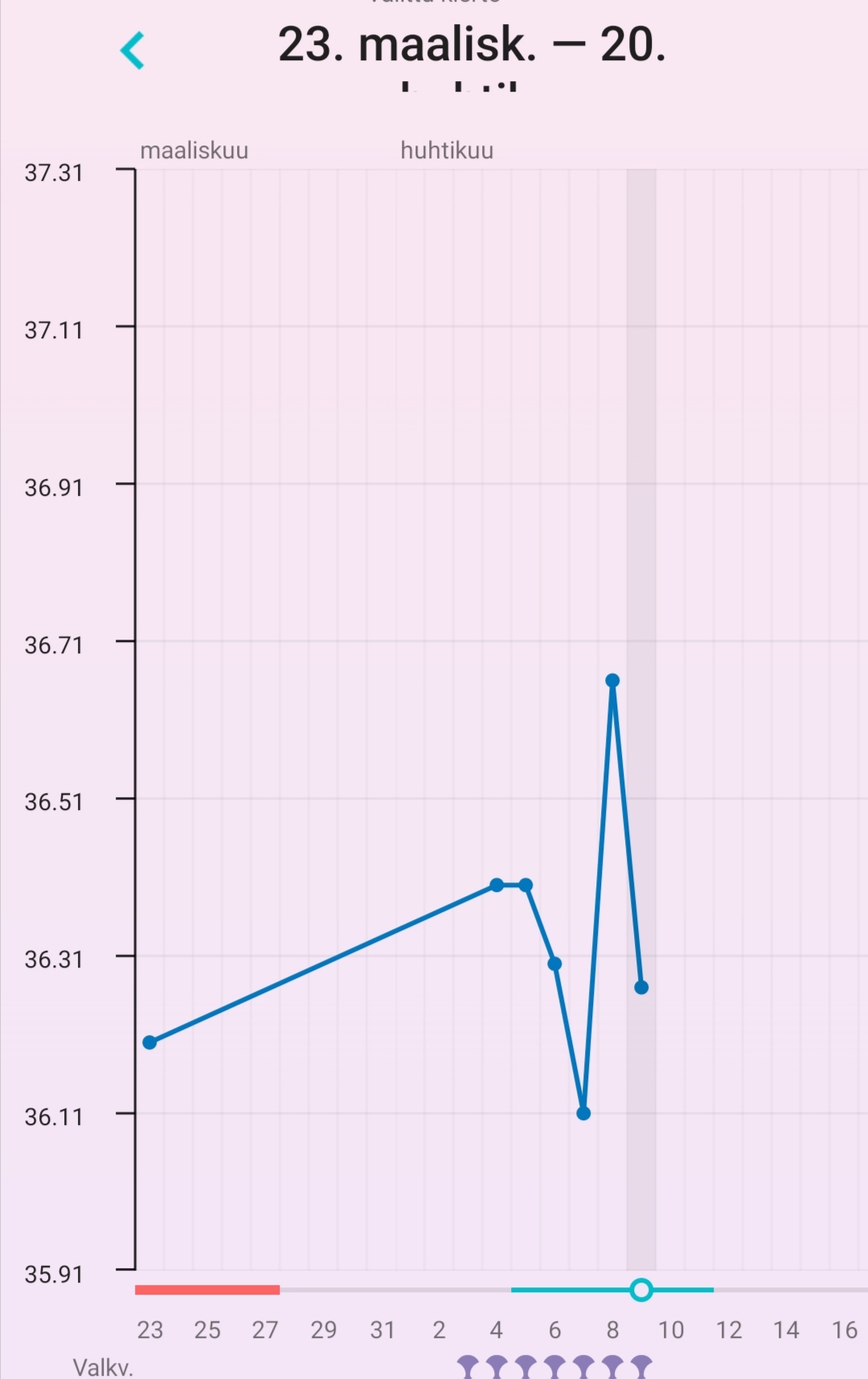Image resolution: width=868 pixels, height=1379 pixels.
Task: Select the temperature point on April 8
Action: 612,681
